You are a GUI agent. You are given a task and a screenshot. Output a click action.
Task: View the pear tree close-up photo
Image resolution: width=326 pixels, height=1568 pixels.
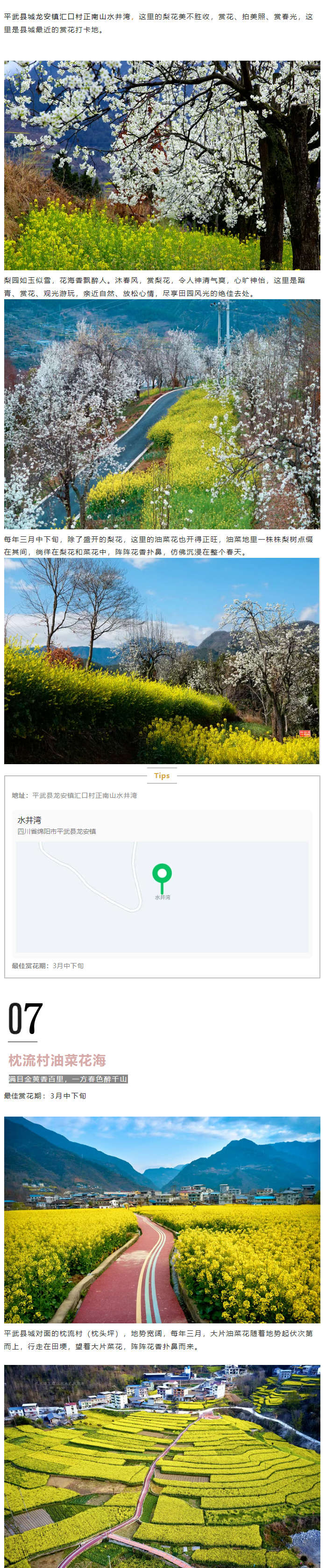pos(162,165)
